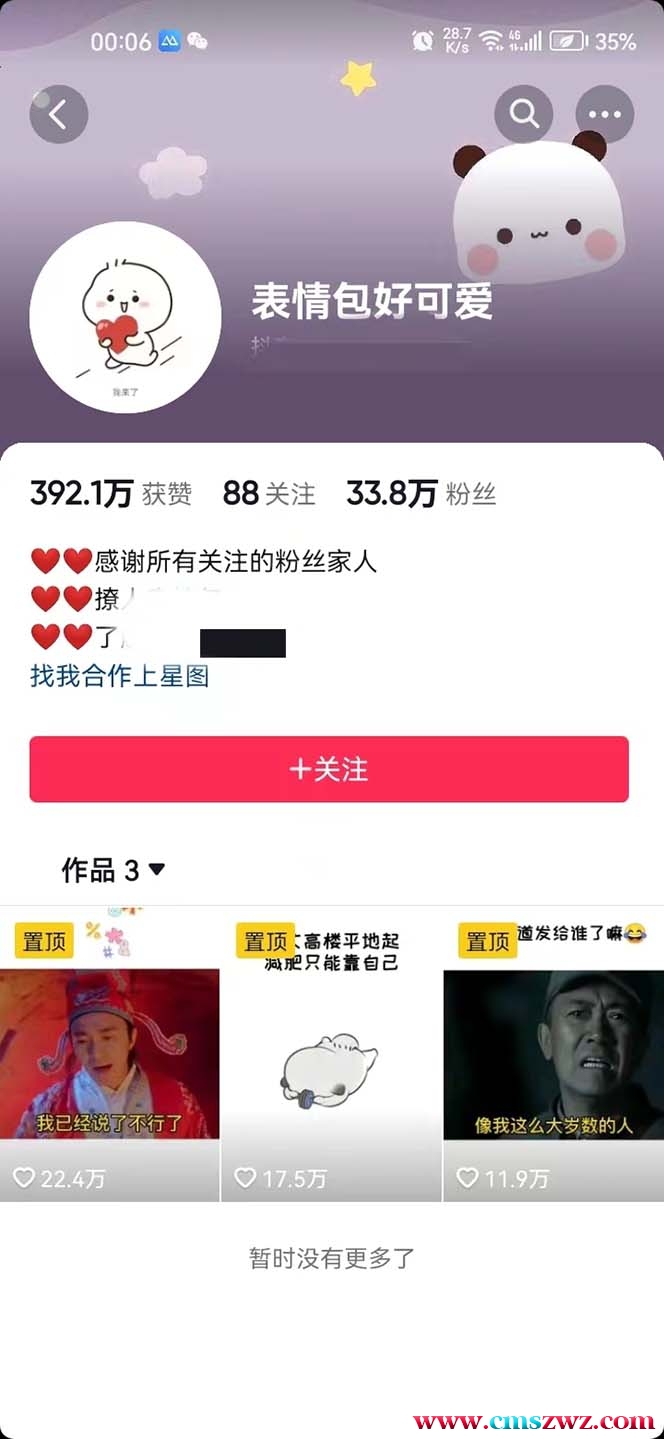View the 33.8万 粉丝 followers list
The image size is (664, 1439).
click(420, 493)
